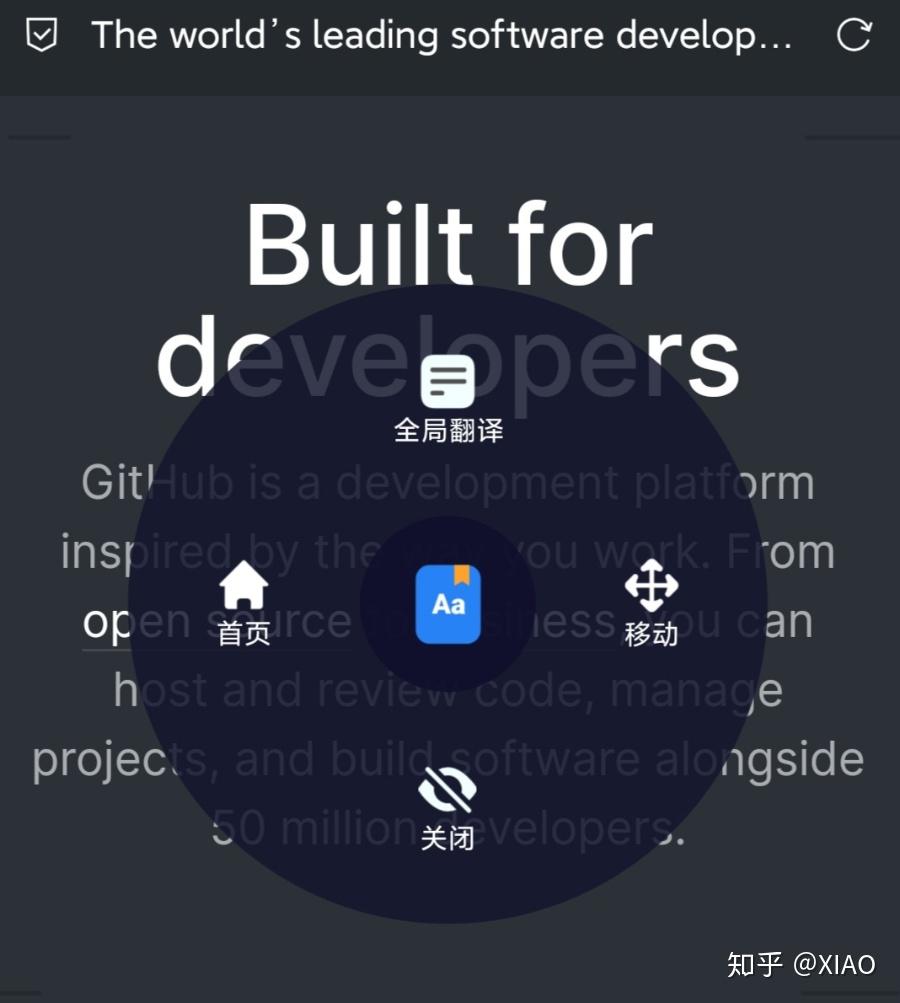Tap the page title address bar
The height and width of the screenshot is (1003, 900).
coord(441,36)
